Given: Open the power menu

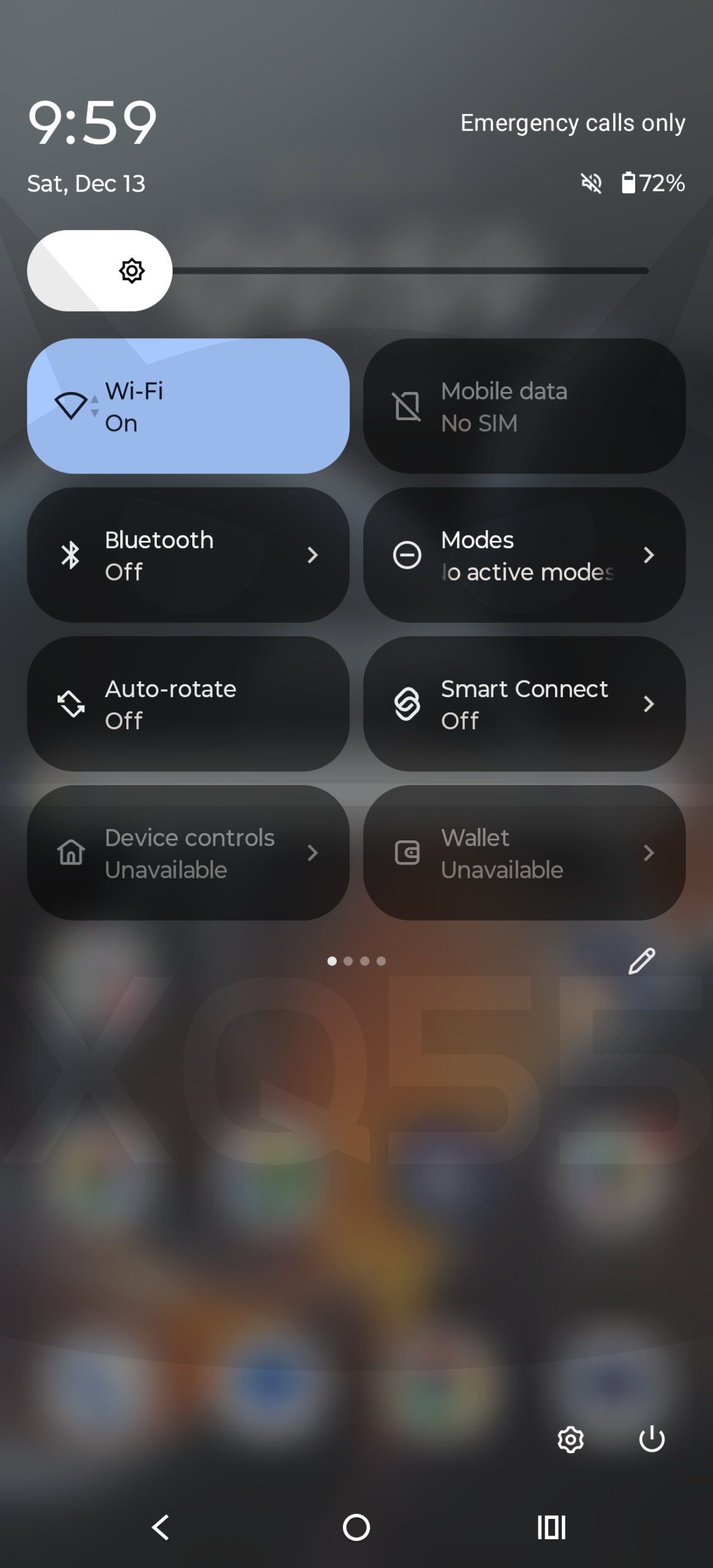Looking at the screenshot, I should pyautogui.click(x=652, y=1439).
